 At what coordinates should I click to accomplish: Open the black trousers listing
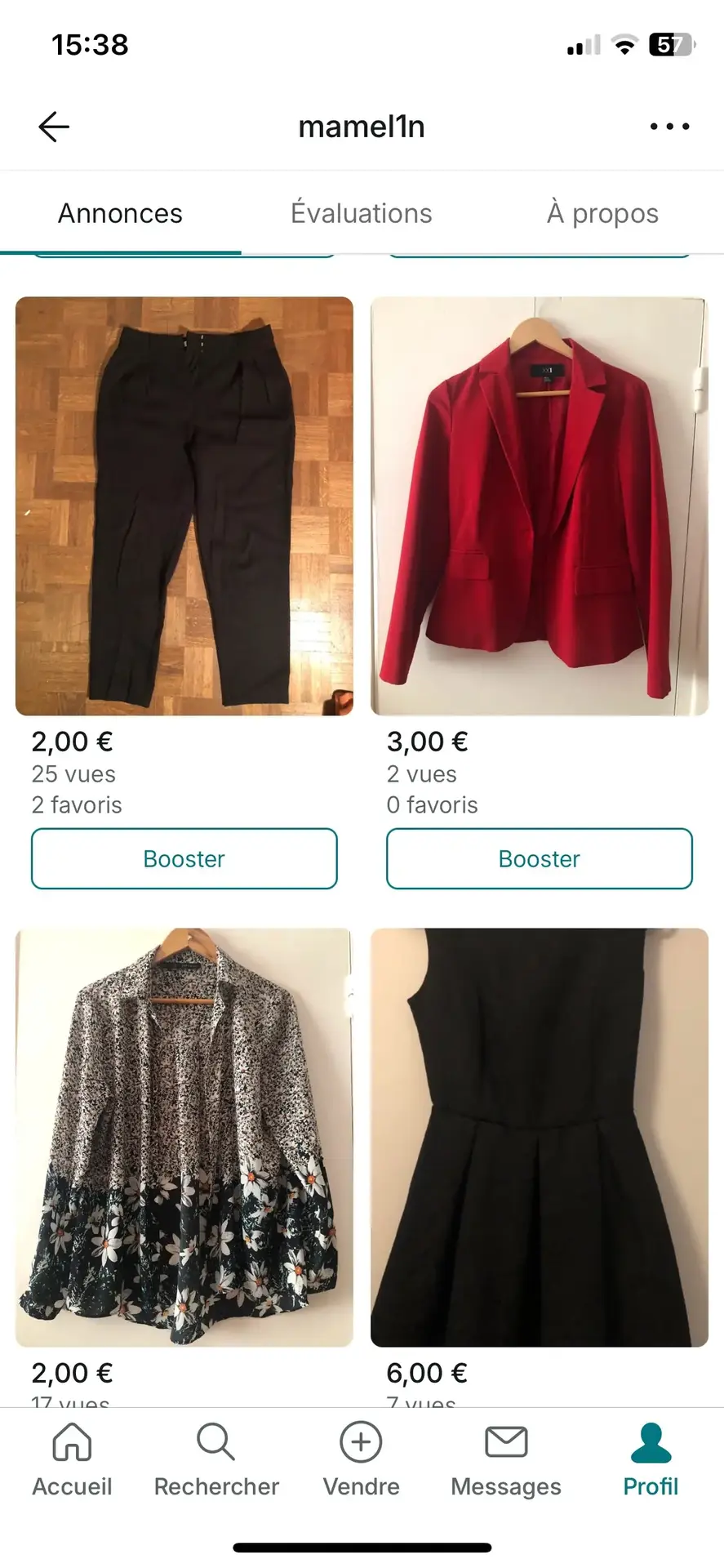click(x=184, y=506)
